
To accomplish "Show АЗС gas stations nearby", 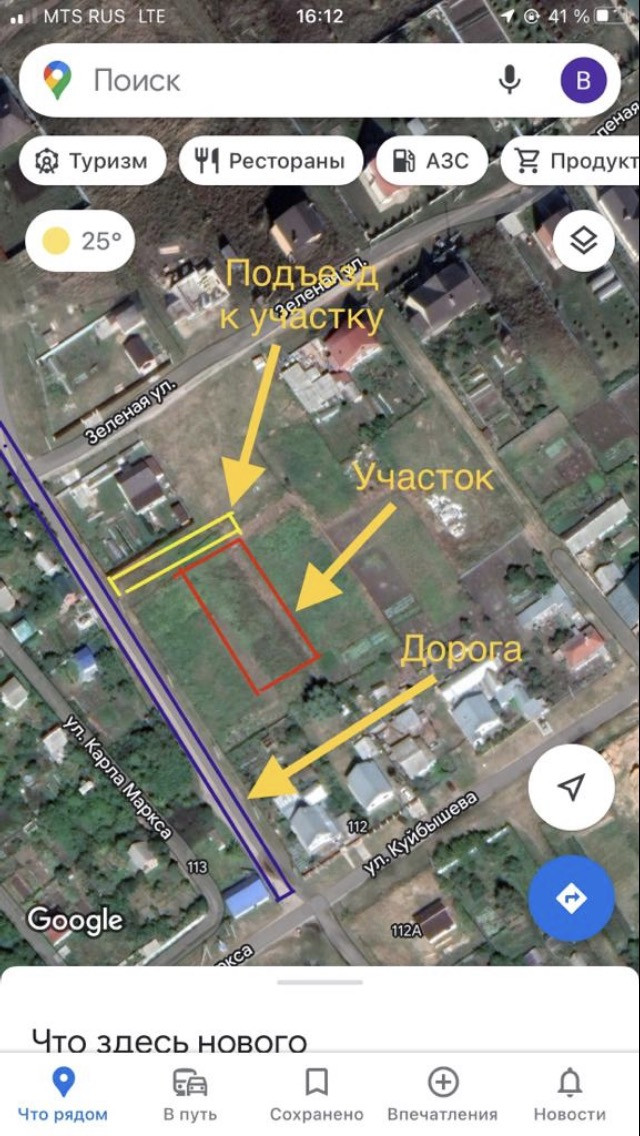I will pyautogui.click(x=431, y=161).
